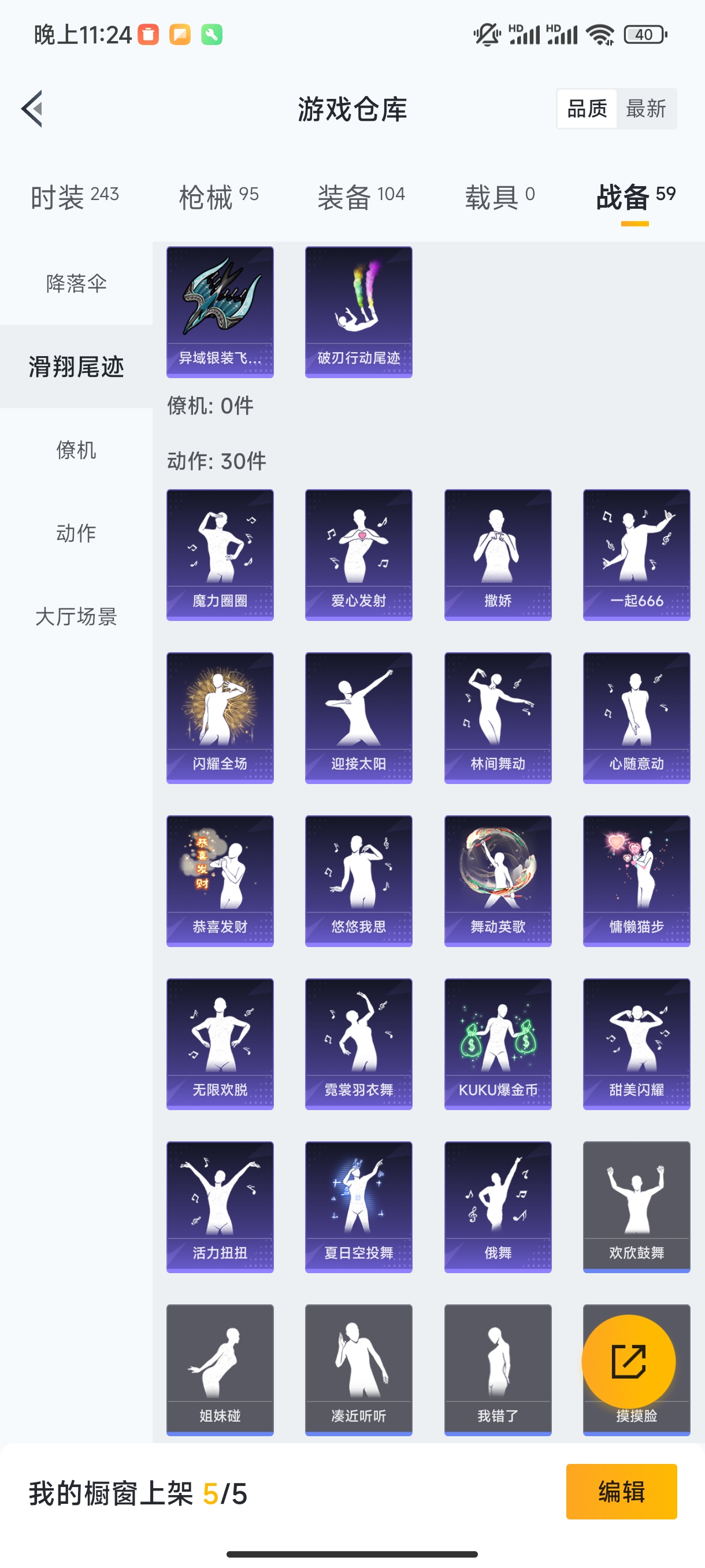
Task: Select 降落伞 in the side menu
Action: [76, 284]
